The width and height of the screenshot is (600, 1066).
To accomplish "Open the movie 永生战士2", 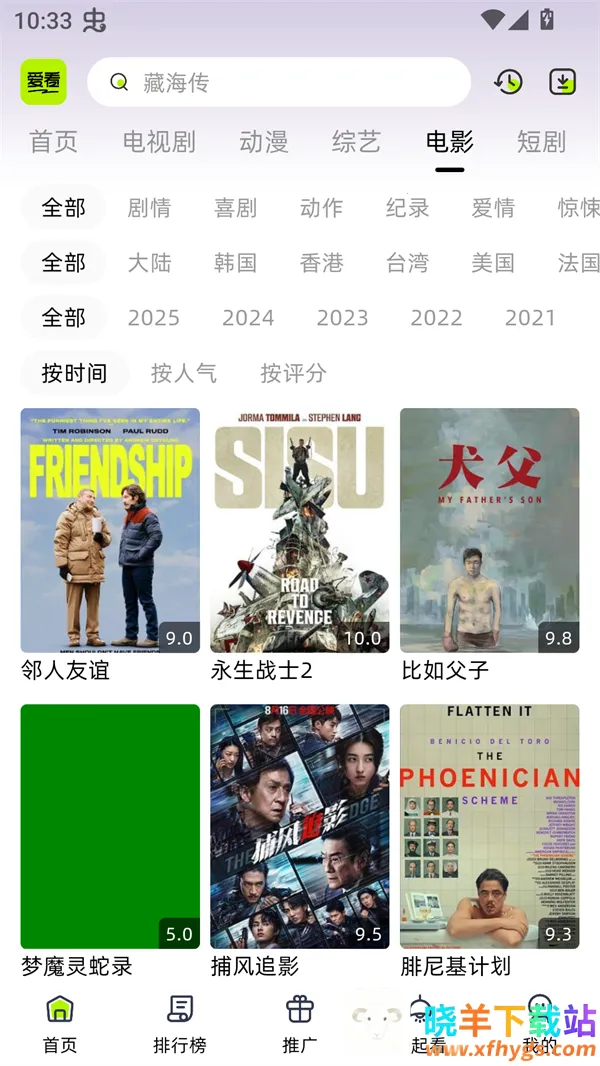I will click(300, 530).
